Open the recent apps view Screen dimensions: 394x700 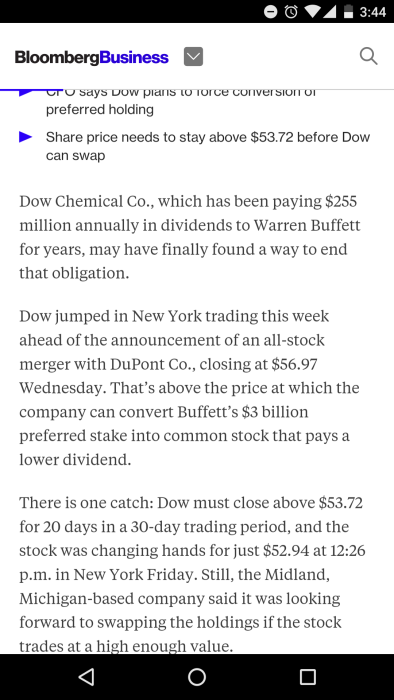[x=307, y=677]
